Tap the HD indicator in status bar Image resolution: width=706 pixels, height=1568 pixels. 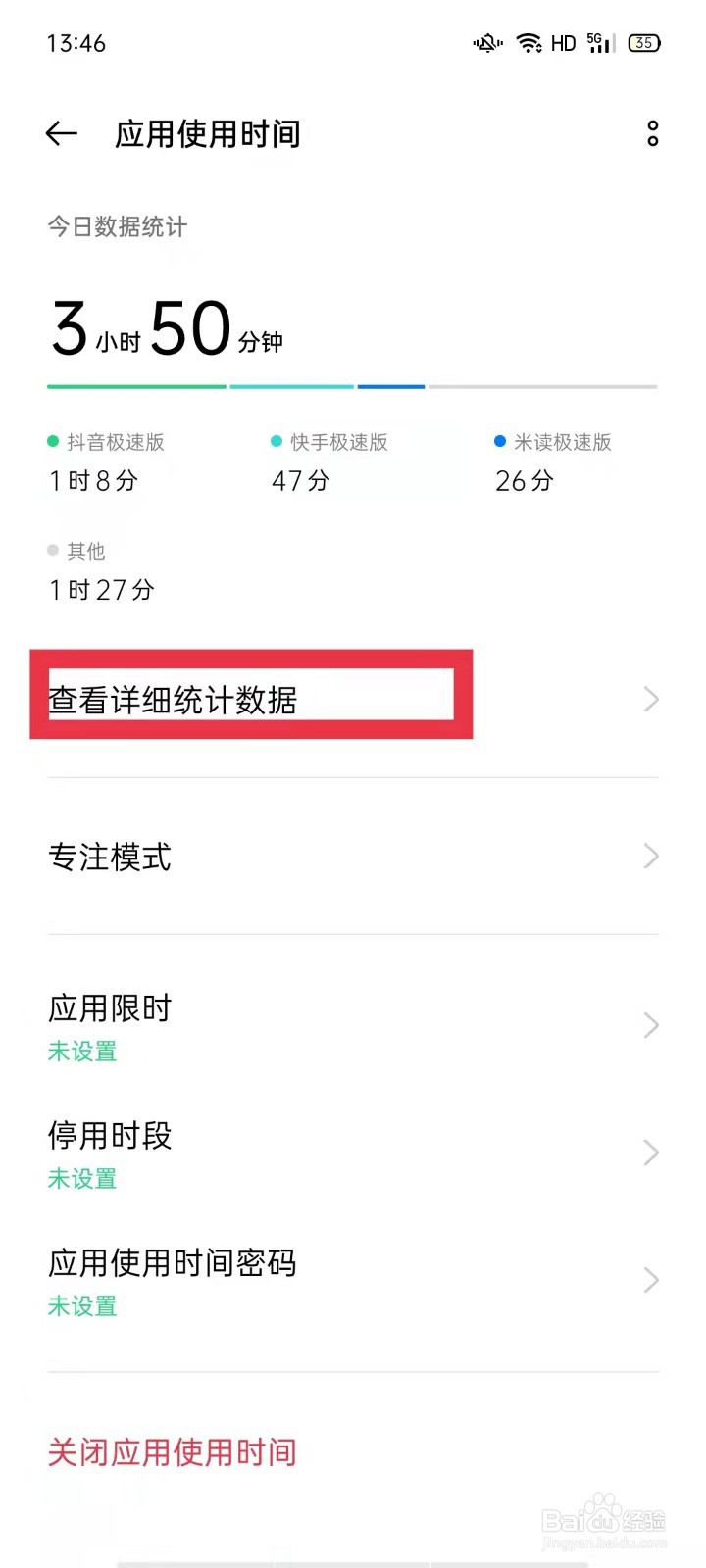click(x=562, y=42)
